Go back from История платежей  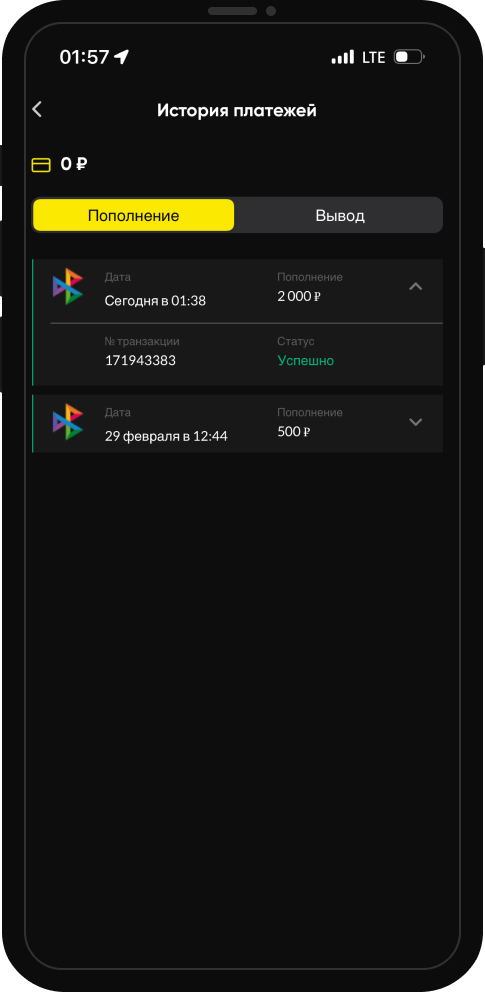point(37,109)
